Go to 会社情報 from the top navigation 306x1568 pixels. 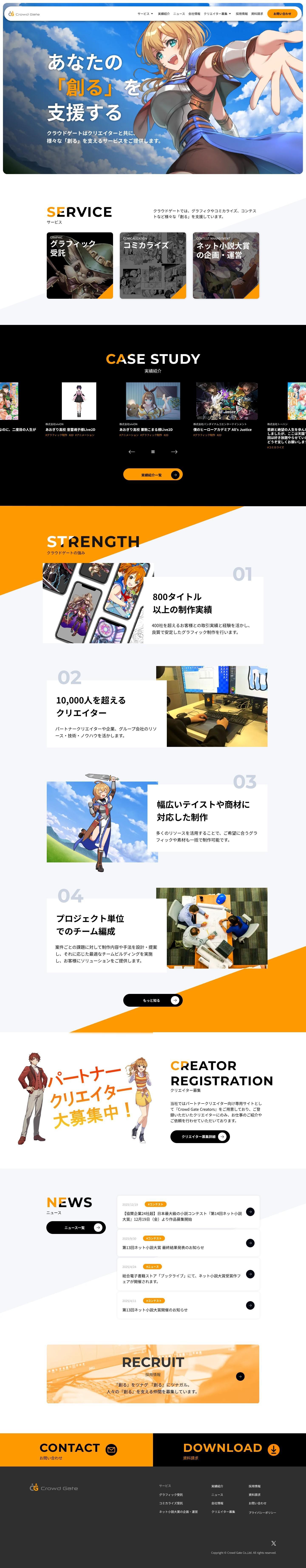coord(194,13)
